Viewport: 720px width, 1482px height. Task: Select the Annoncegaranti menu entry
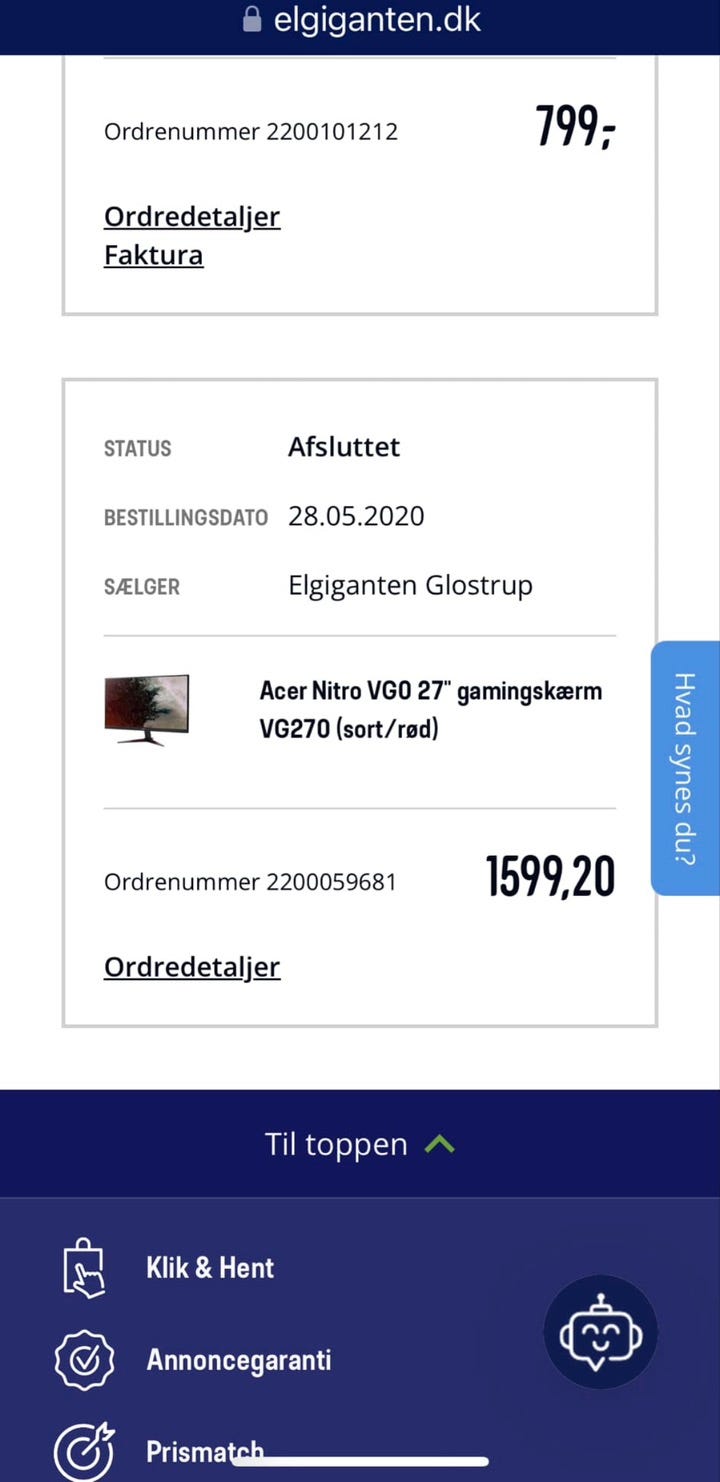coord(238,1360)
